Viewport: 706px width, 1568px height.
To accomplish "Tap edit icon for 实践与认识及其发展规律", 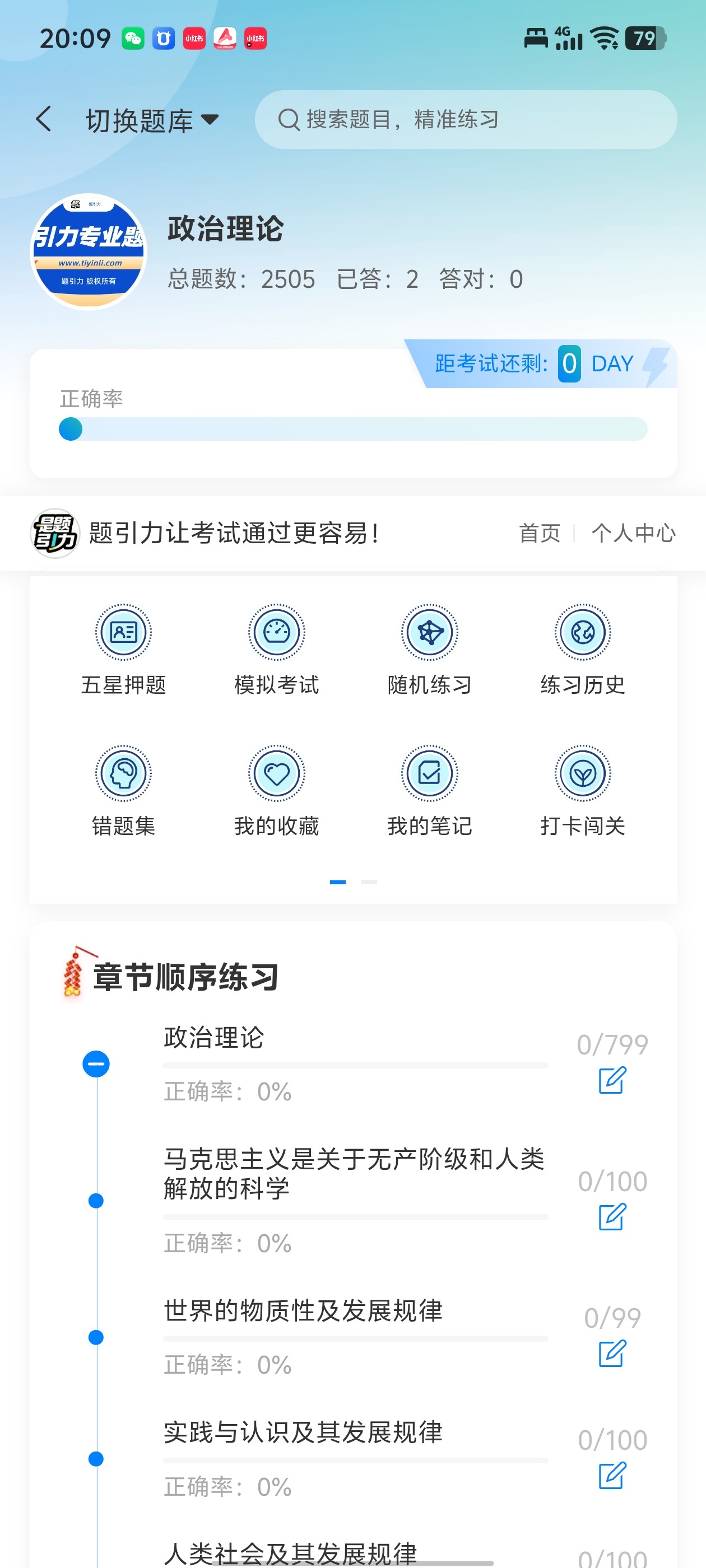I will pyautogui.click(x=612, y=1476).
